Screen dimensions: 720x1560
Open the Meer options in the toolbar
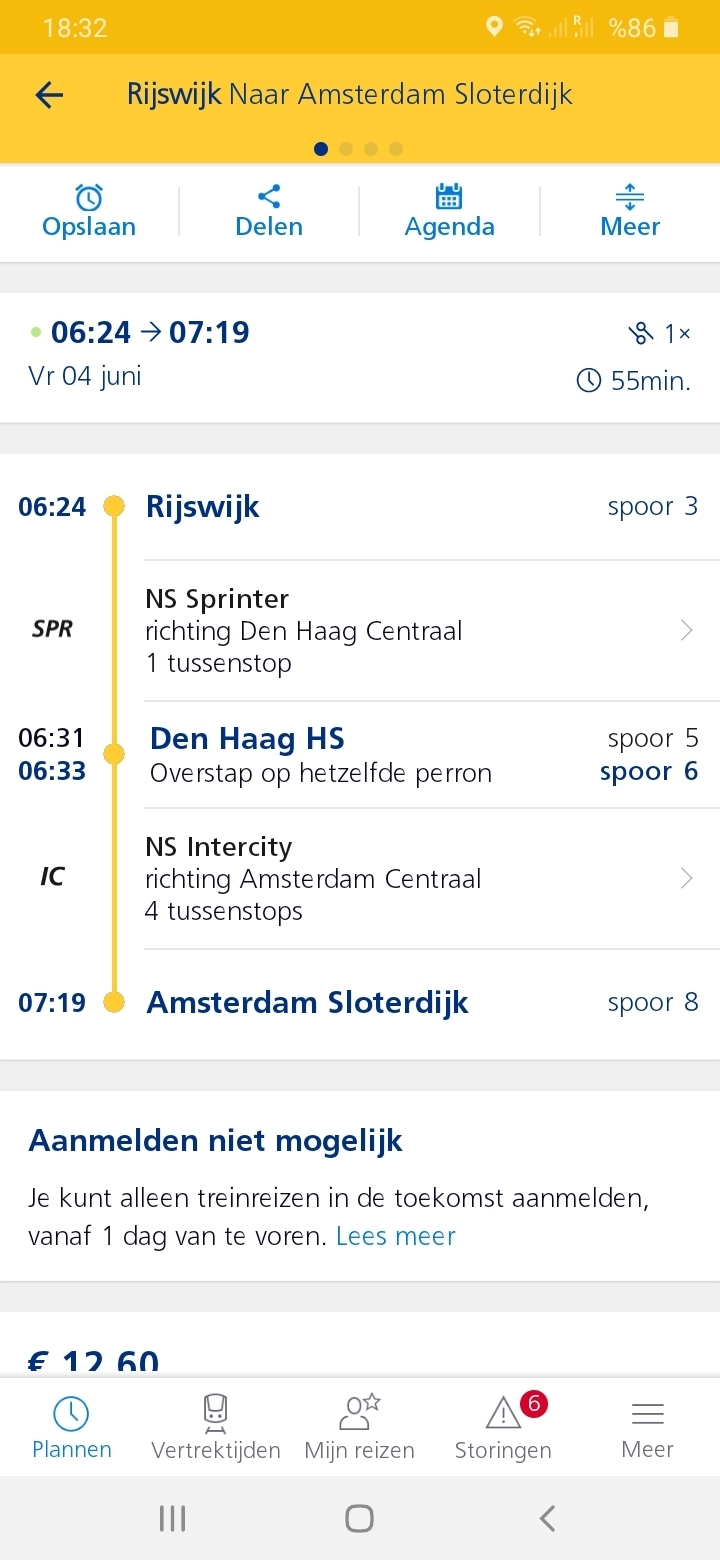coord(630,211)
